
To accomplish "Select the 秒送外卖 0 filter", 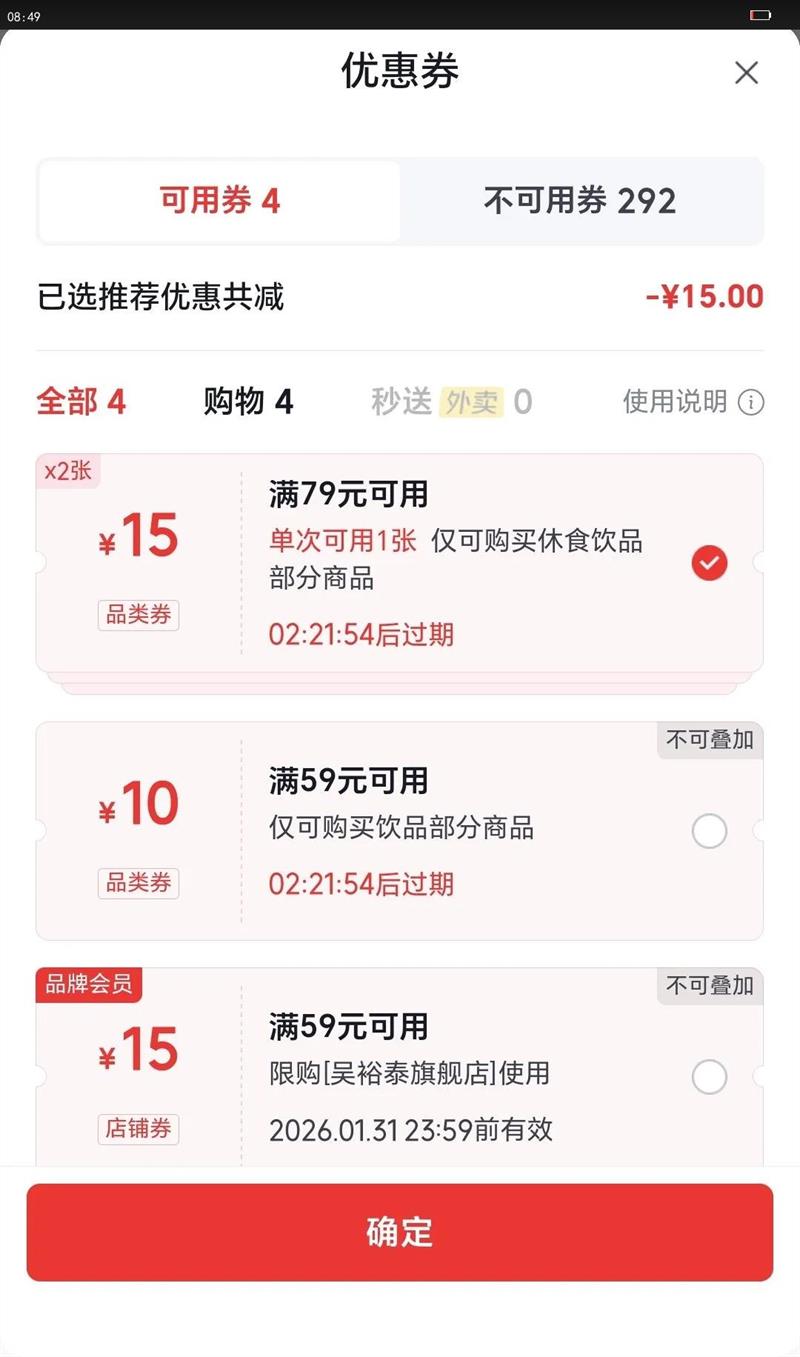I will pyautogui.click(x=451, y=402).
